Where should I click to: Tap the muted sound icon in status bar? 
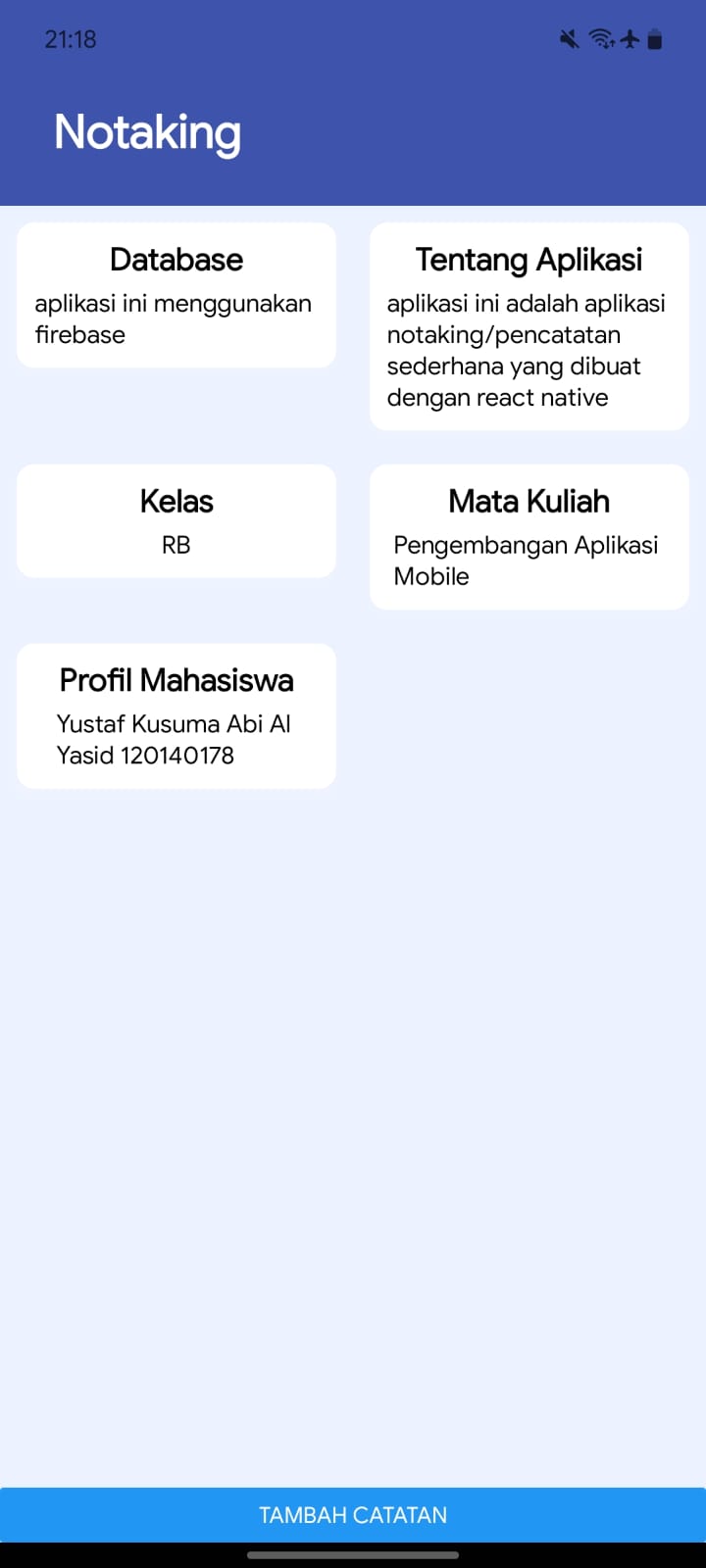tap(568, 39)
